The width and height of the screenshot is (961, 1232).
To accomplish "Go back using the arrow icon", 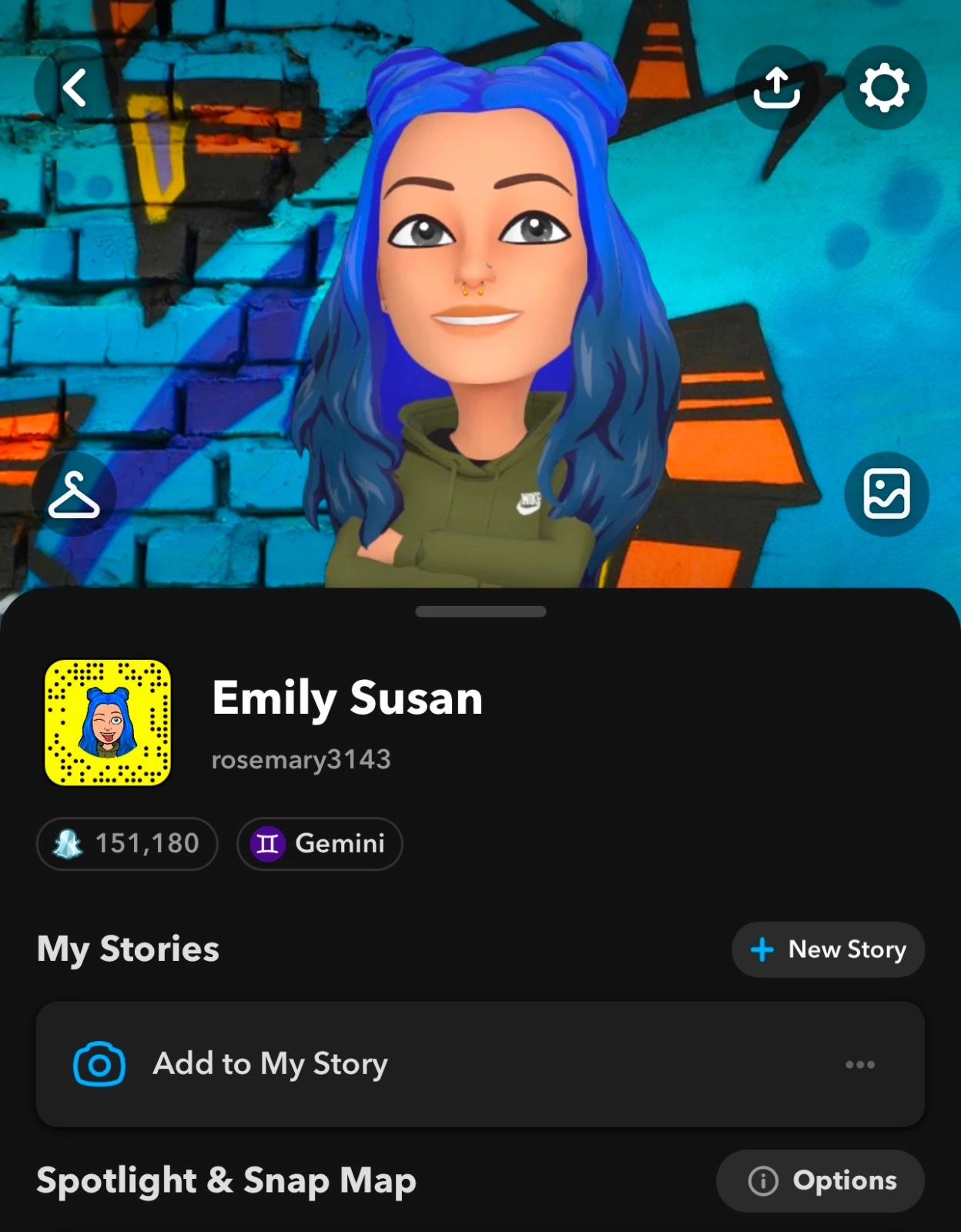I will [75, 87].
